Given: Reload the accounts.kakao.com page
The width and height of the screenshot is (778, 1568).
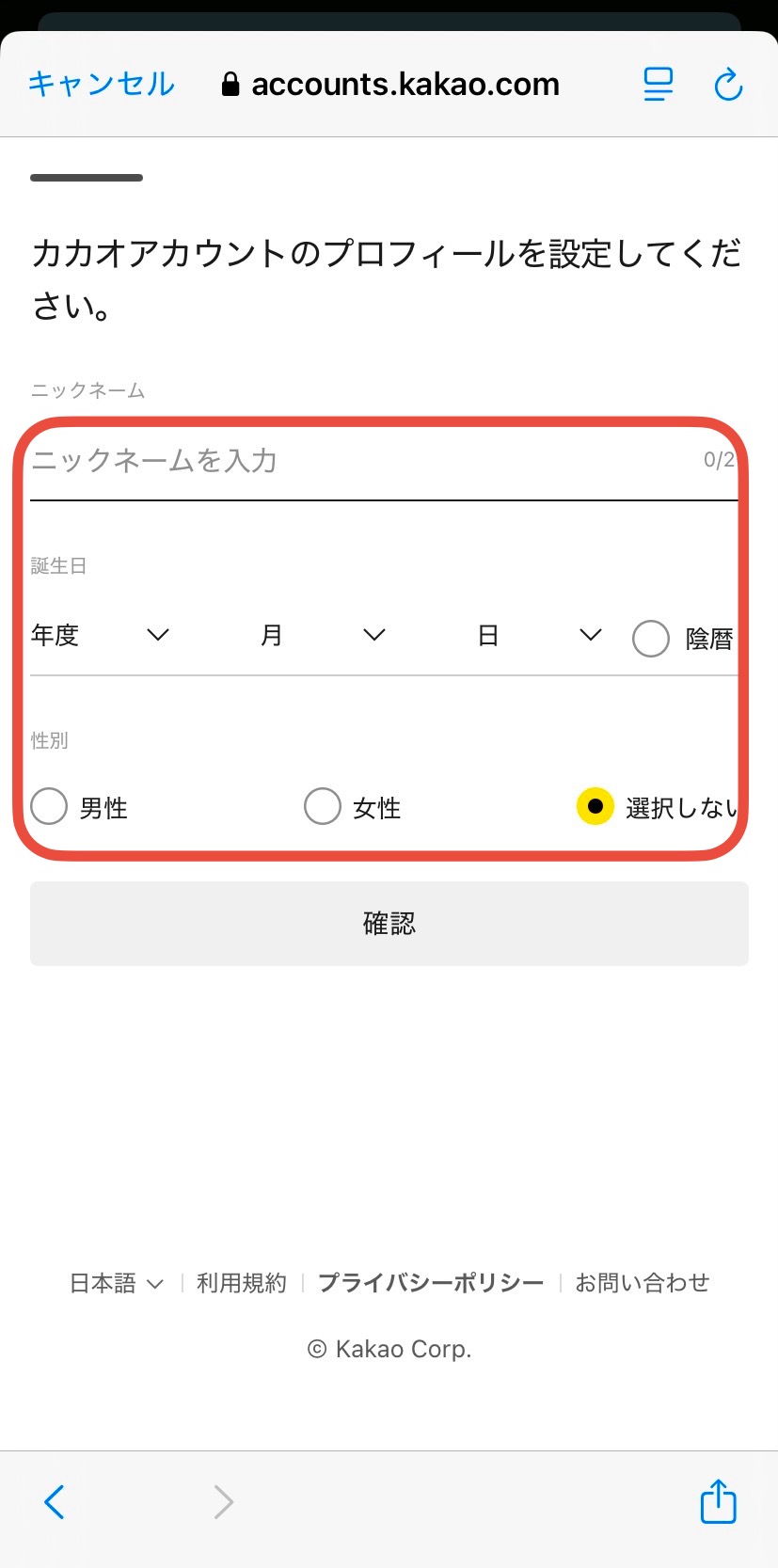Looking at the screenshot, I should 728,85.
